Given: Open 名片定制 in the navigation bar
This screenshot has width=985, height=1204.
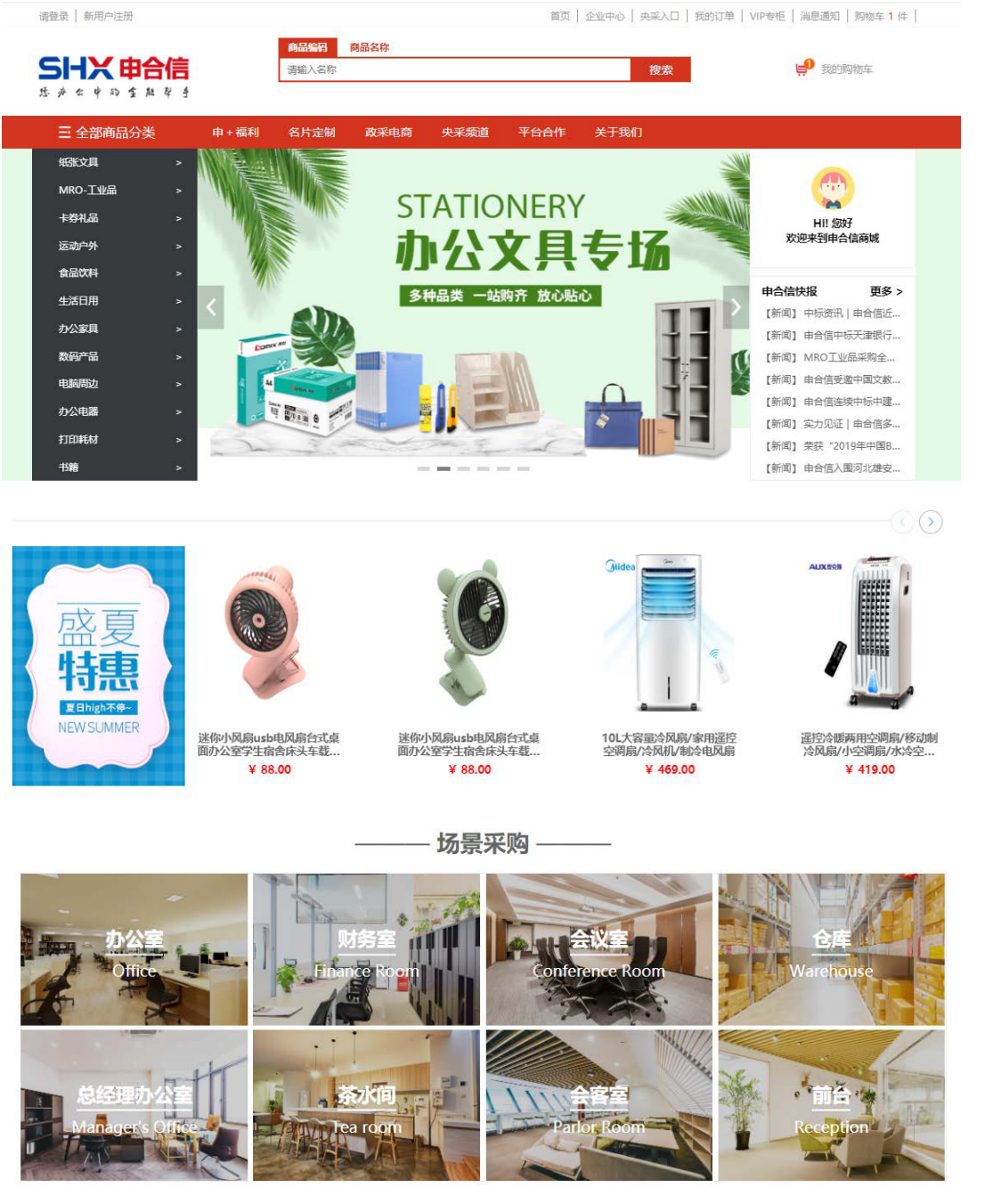Looking at the screenshot, I should click(x=312, y=132).
